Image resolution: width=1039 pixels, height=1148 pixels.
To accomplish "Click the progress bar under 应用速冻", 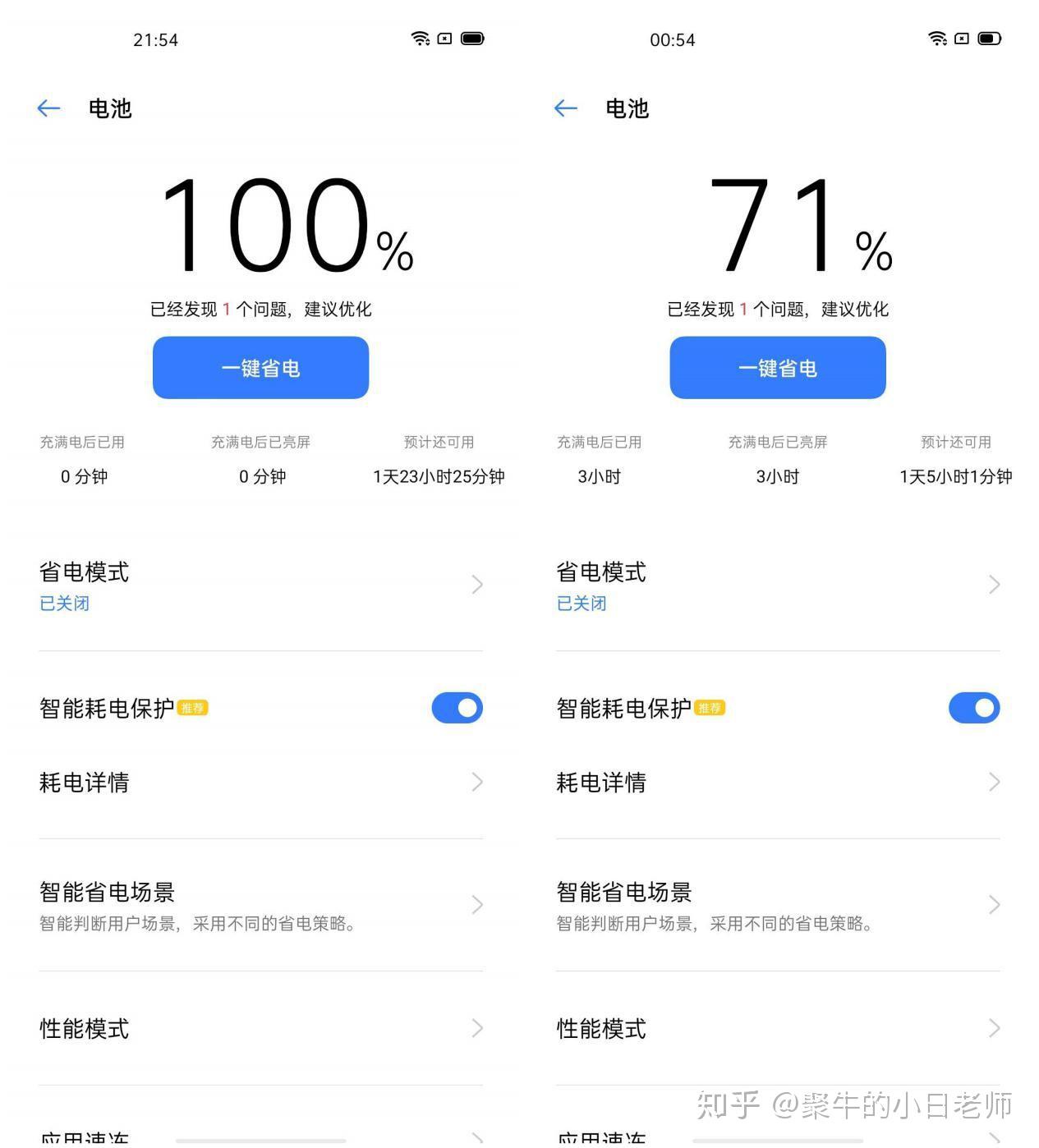I will (260, 1140).
